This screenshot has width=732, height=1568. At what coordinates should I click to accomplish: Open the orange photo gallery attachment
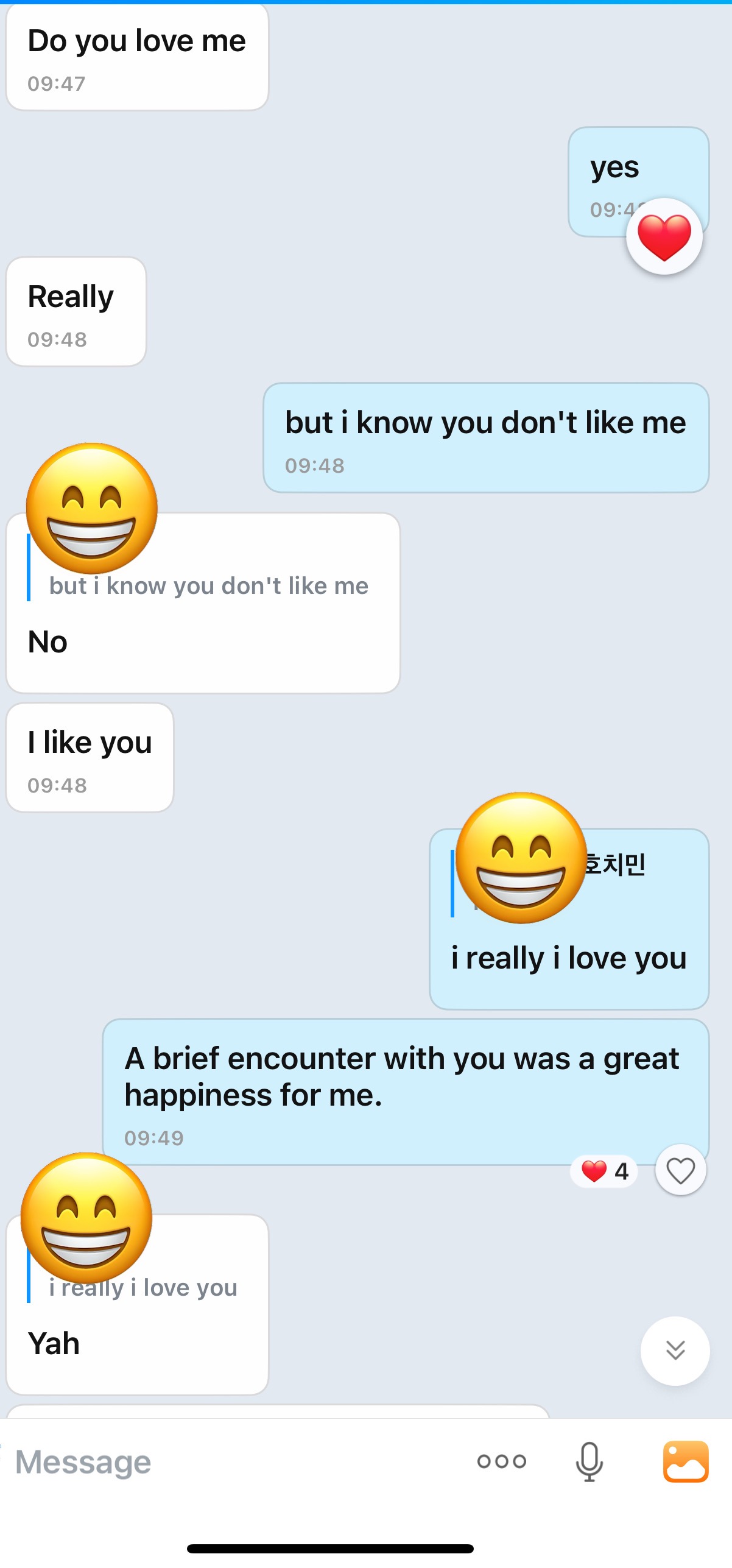686,1461
